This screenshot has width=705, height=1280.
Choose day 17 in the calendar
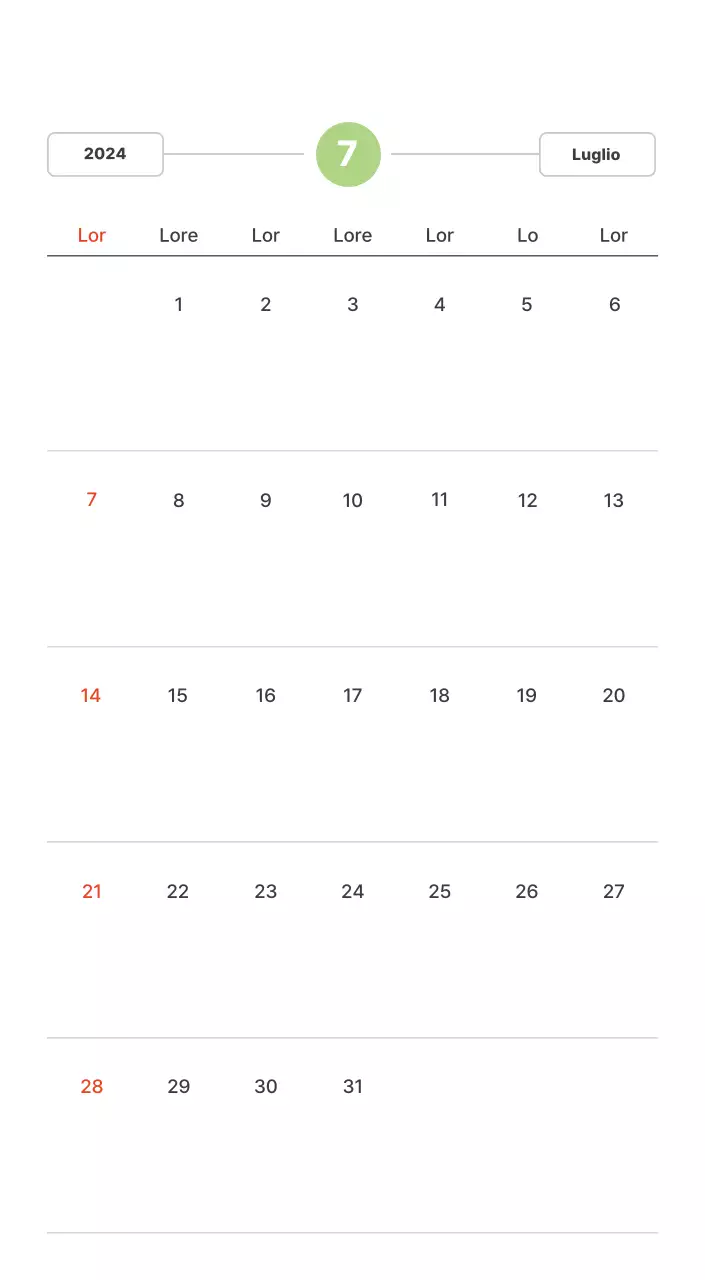(352, 695)
